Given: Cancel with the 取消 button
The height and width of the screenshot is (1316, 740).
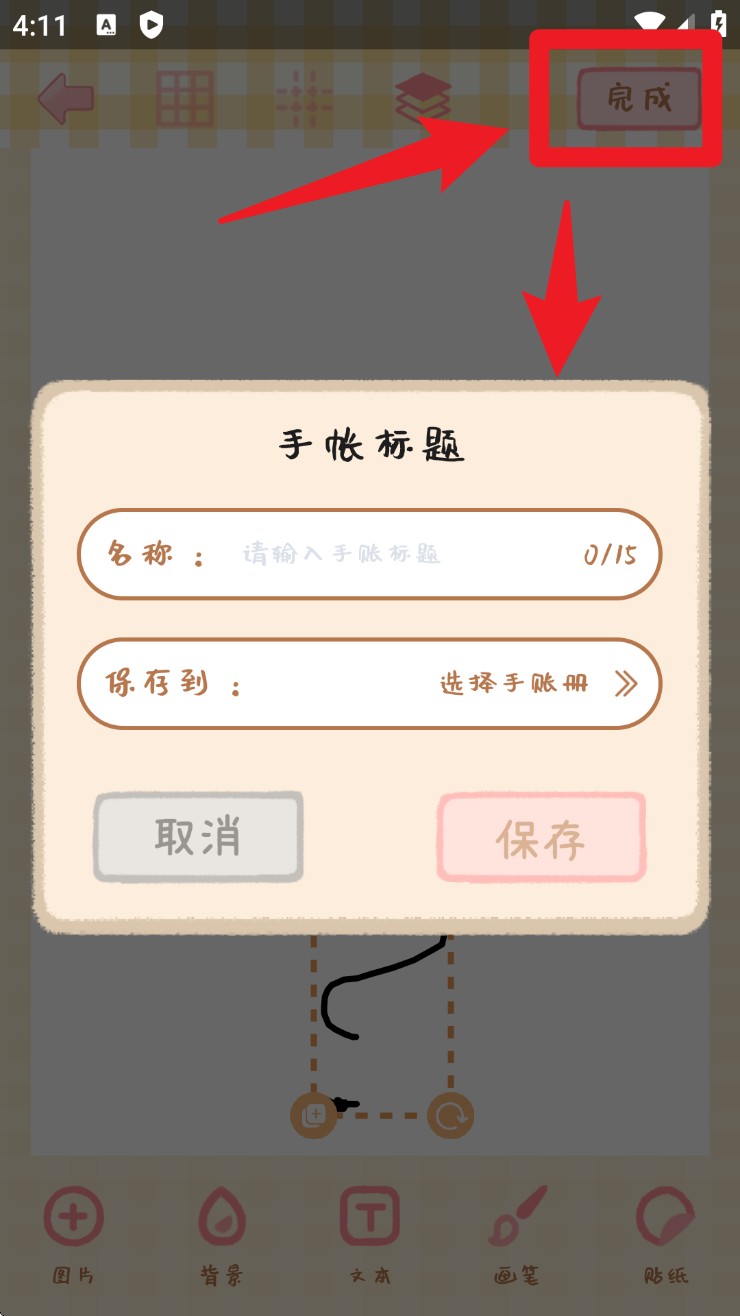Looking at the screenshot, I should [198, 837].
